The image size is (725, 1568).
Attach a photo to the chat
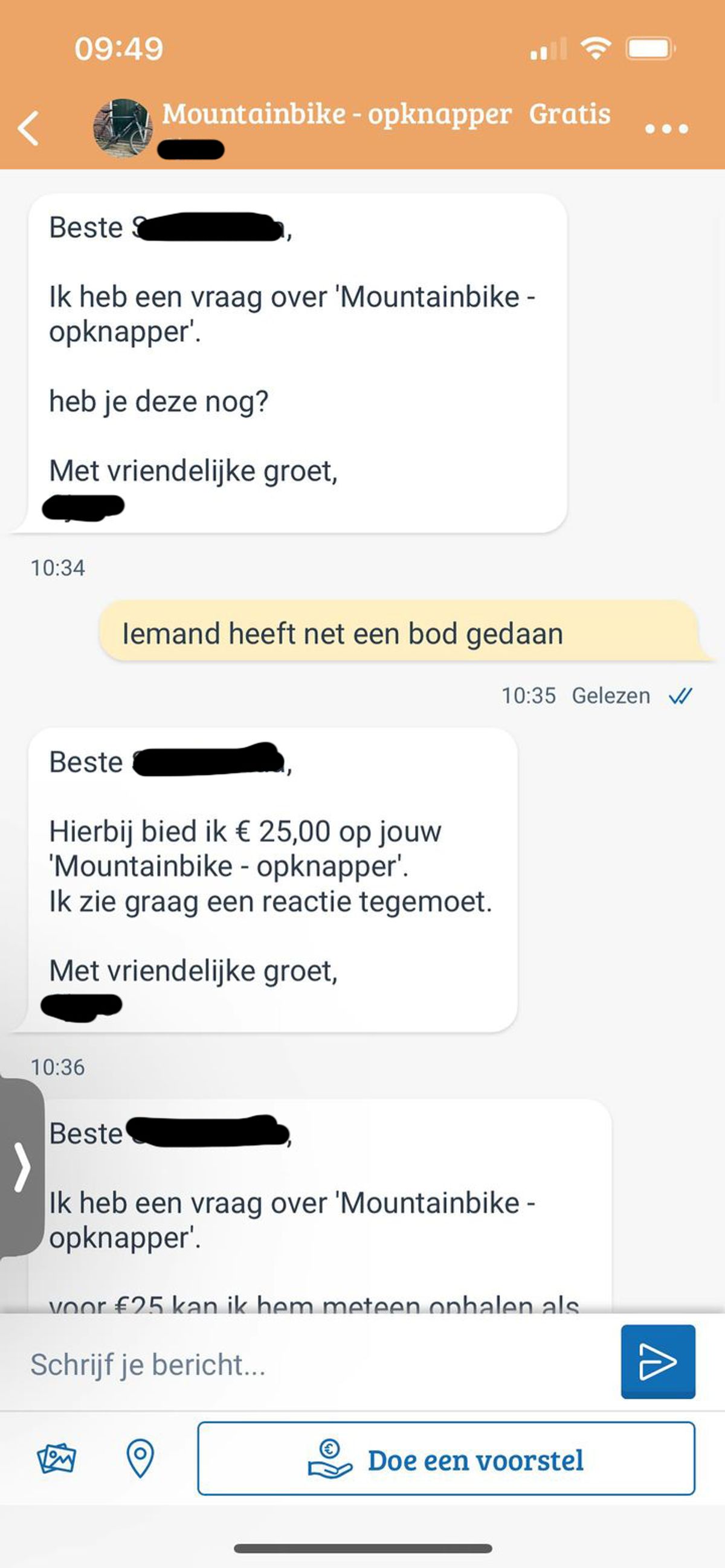[56, 1459]
